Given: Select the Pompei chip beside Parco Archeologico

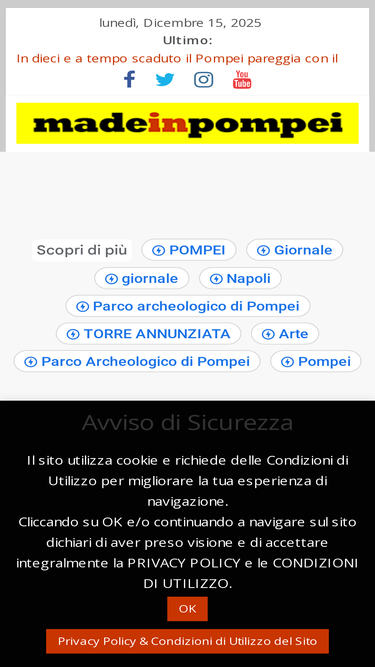Looking at the screenshot, I should [x=316, y=362].
